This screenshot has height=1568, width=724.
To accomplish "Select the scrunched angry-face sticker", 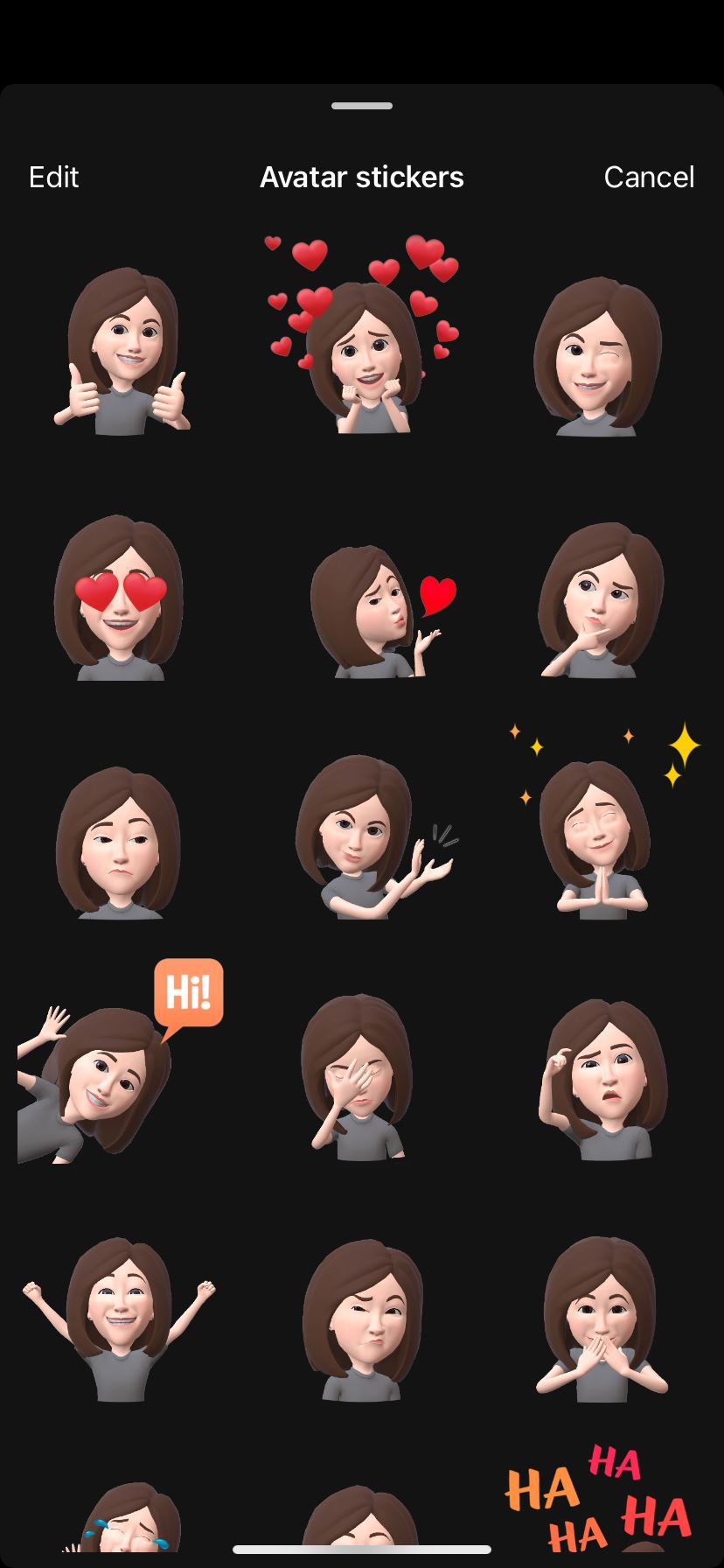I will 362,1321.
